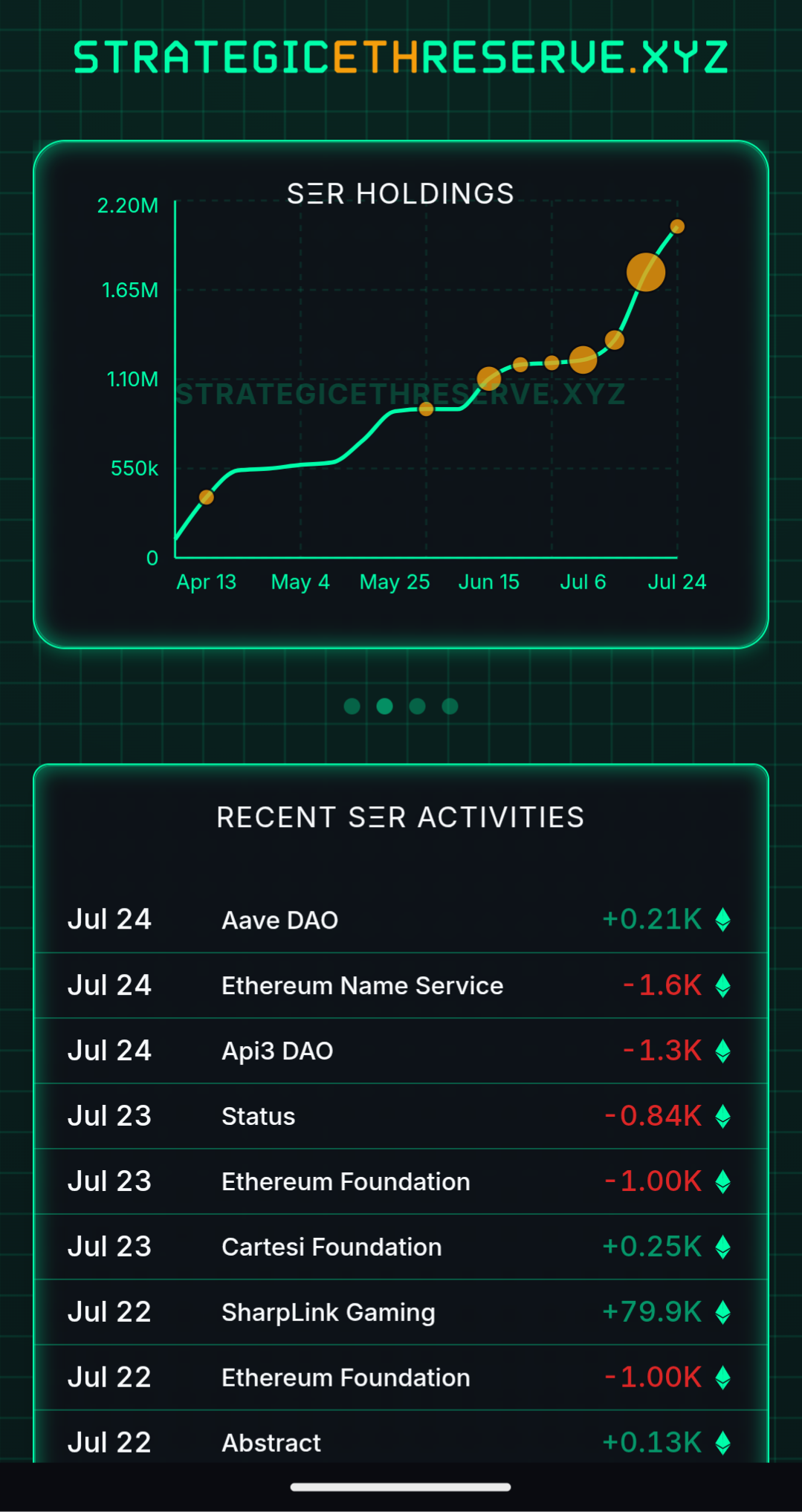Screen dimensions: 802x1512
Task: Tap the first carousel page indicator dot
Action: click(352, 706)
